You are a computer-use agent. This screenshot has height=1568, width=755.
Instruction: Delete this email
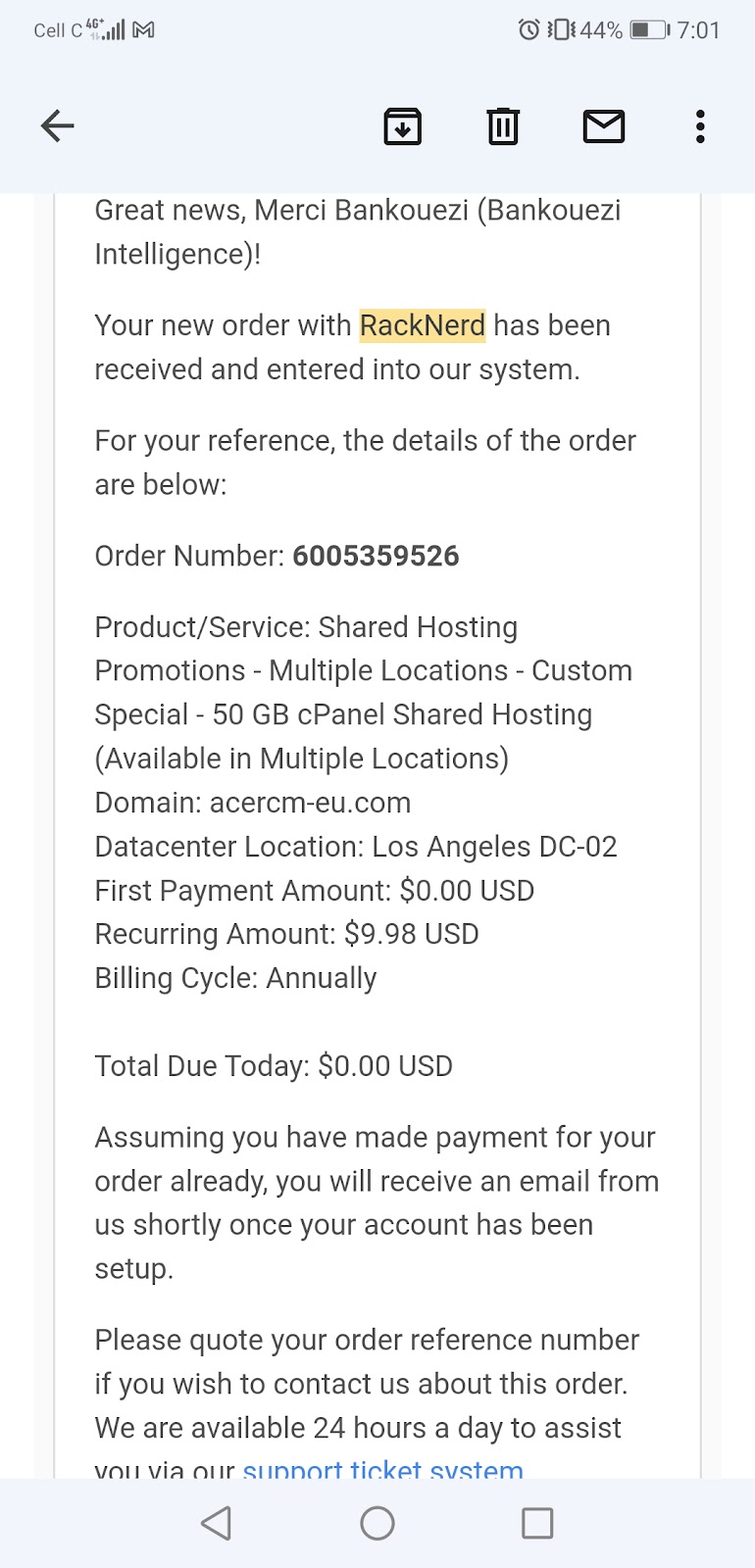click(503, 126)
